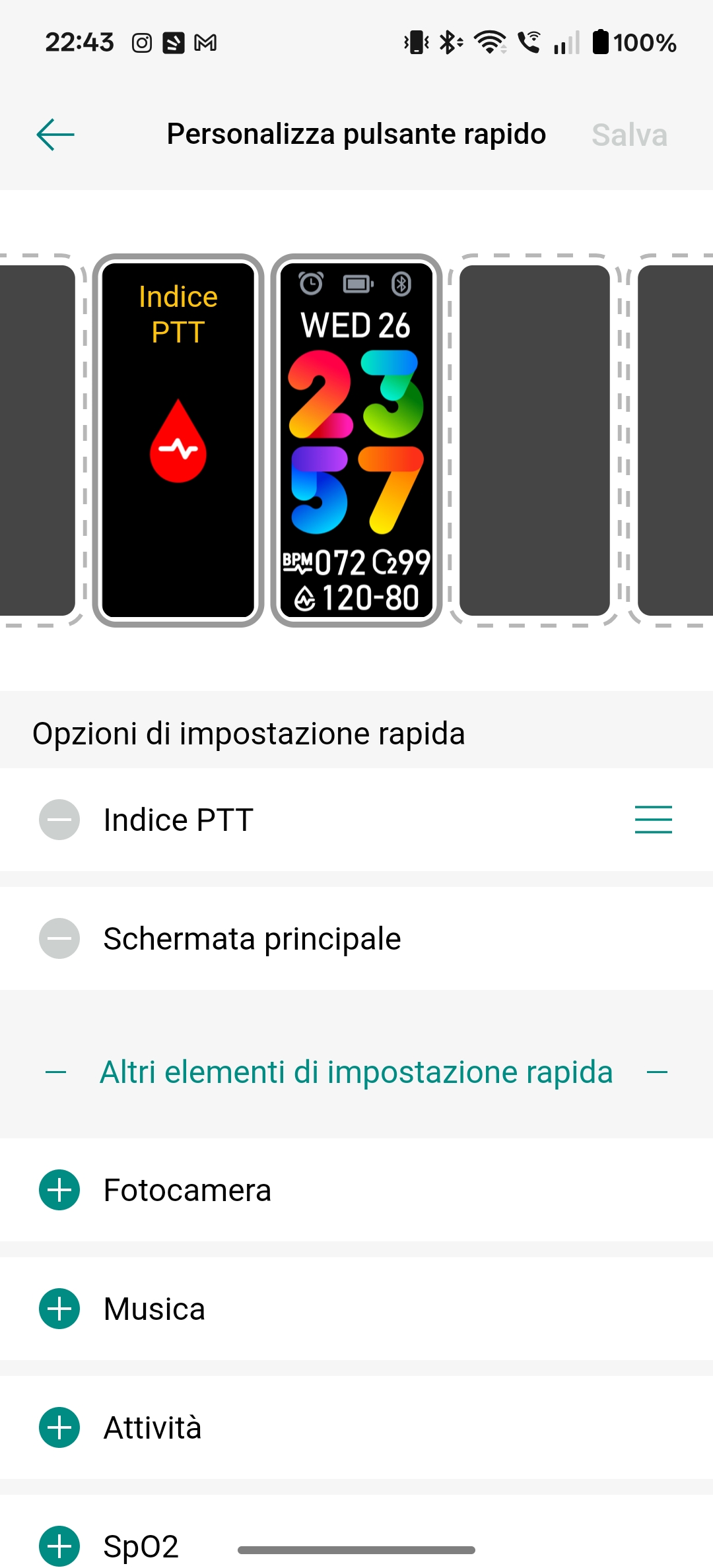
Task: Remove Indice PTT from quick options
Action: coord(59,820)
